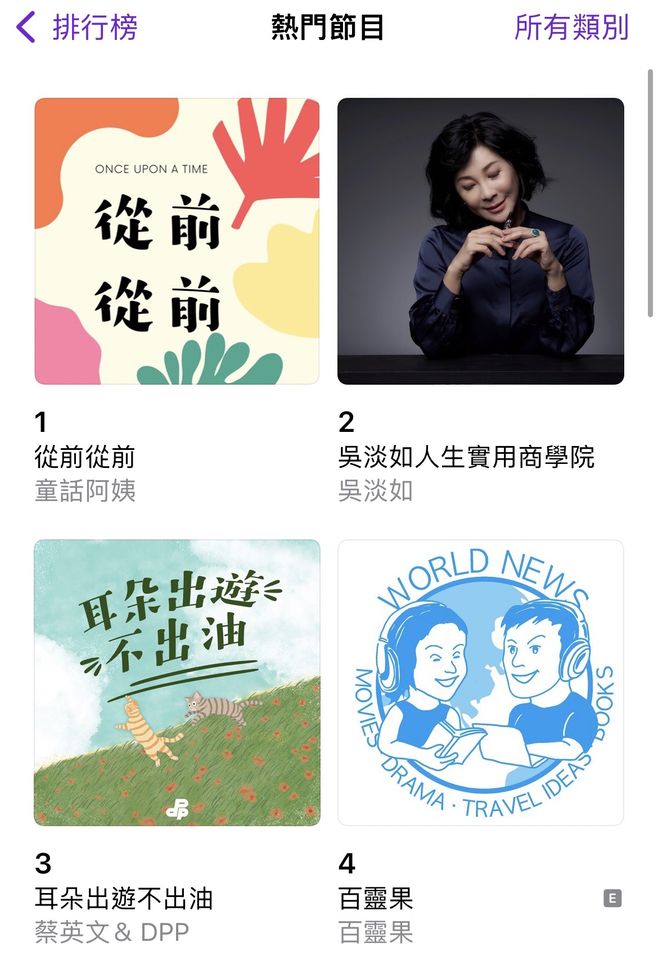Open the 百靈果 show

[x=480, y=683]
